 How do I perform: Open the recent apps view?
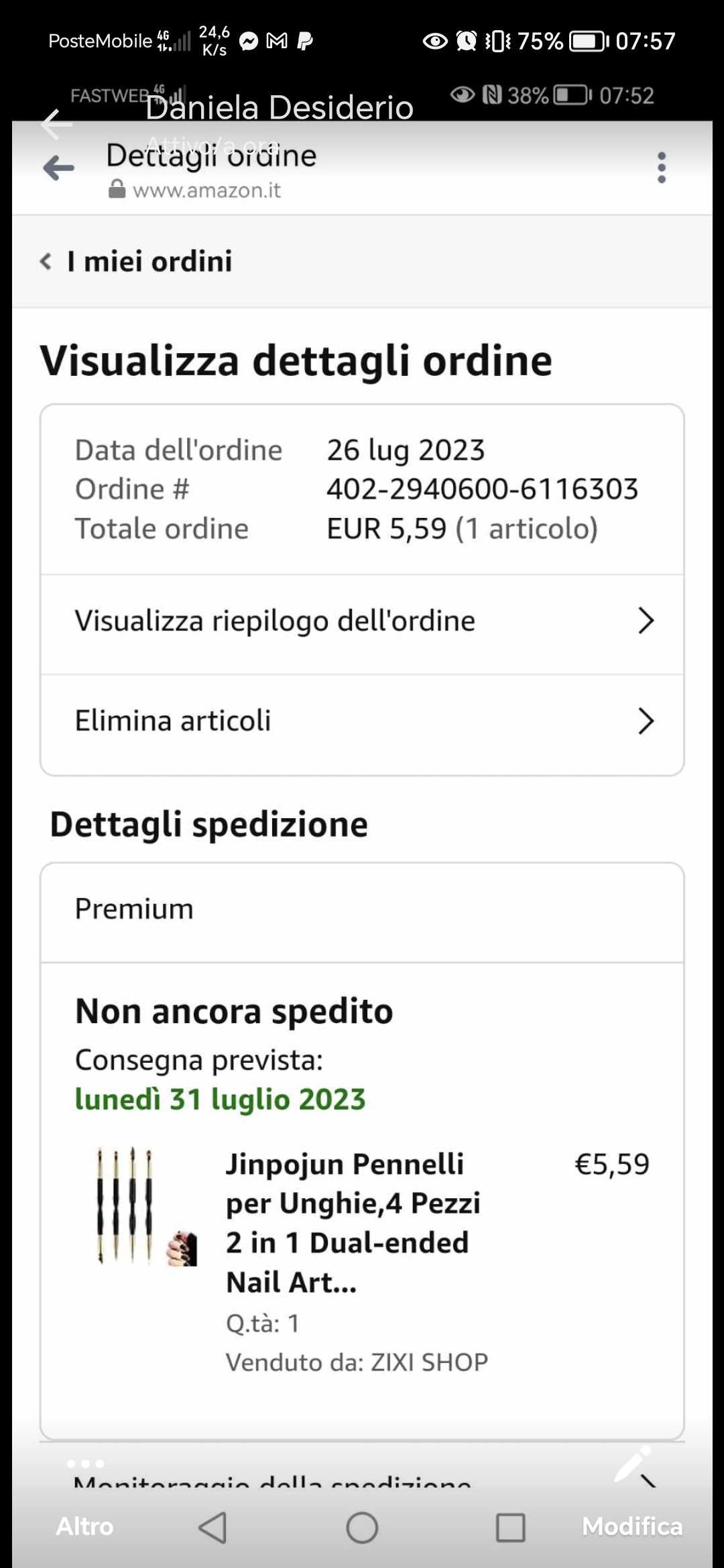pyautogui.click(x=510, y=1528)
